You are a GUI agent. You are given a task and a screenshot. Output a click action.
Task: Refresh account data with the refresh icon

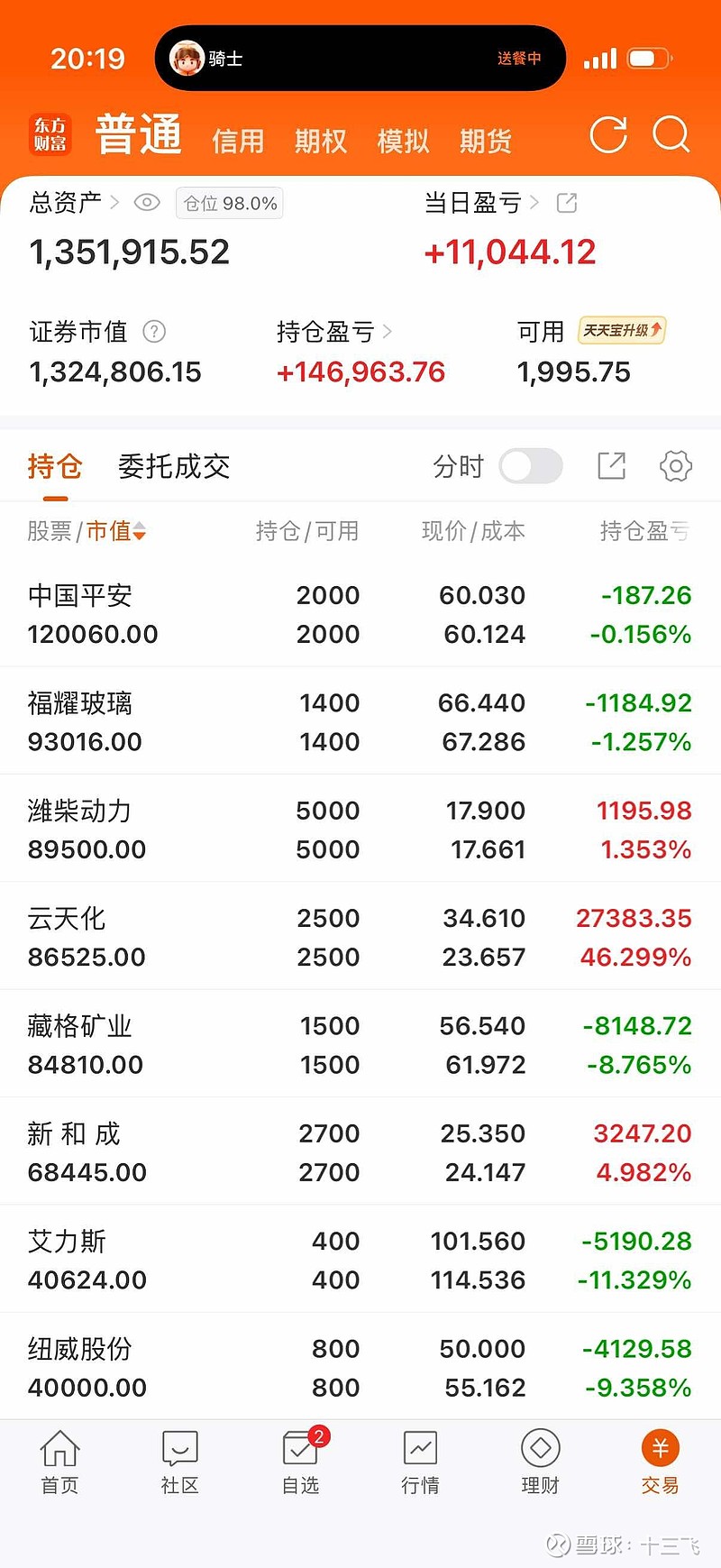click(608, 135)
